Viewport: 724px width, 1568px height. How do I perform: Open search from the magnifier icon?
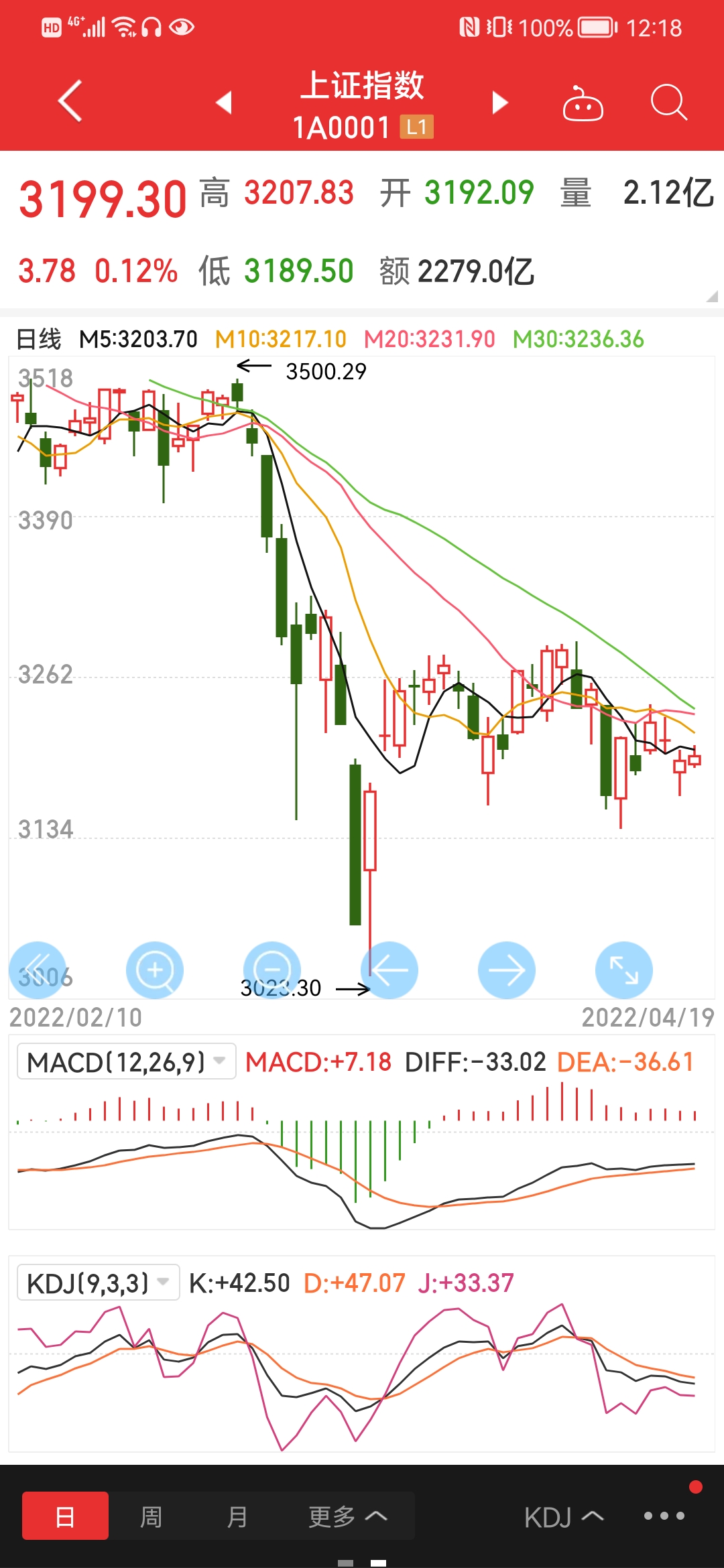pos(668,103)
